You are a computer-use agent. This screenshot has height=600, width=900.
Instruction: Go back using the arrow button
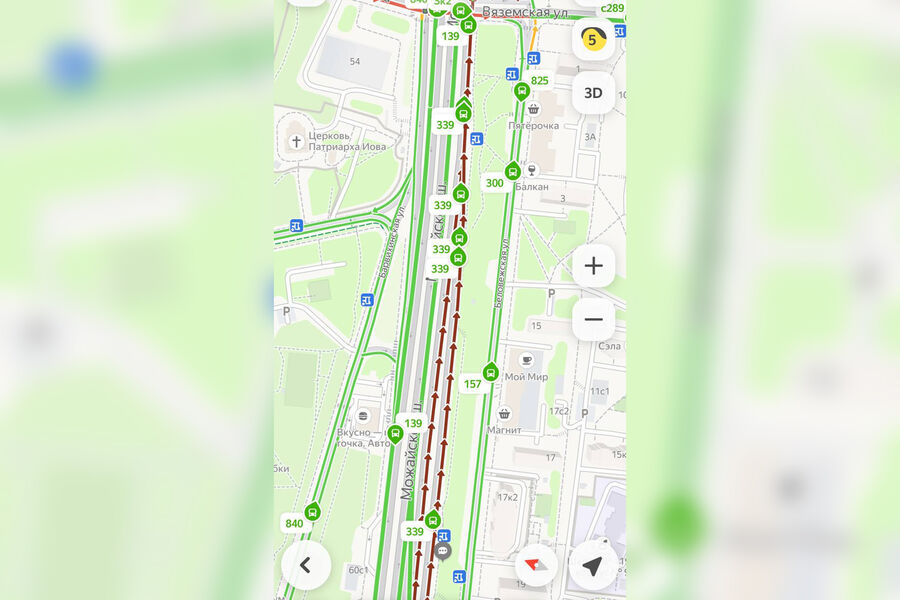point(305,565)
